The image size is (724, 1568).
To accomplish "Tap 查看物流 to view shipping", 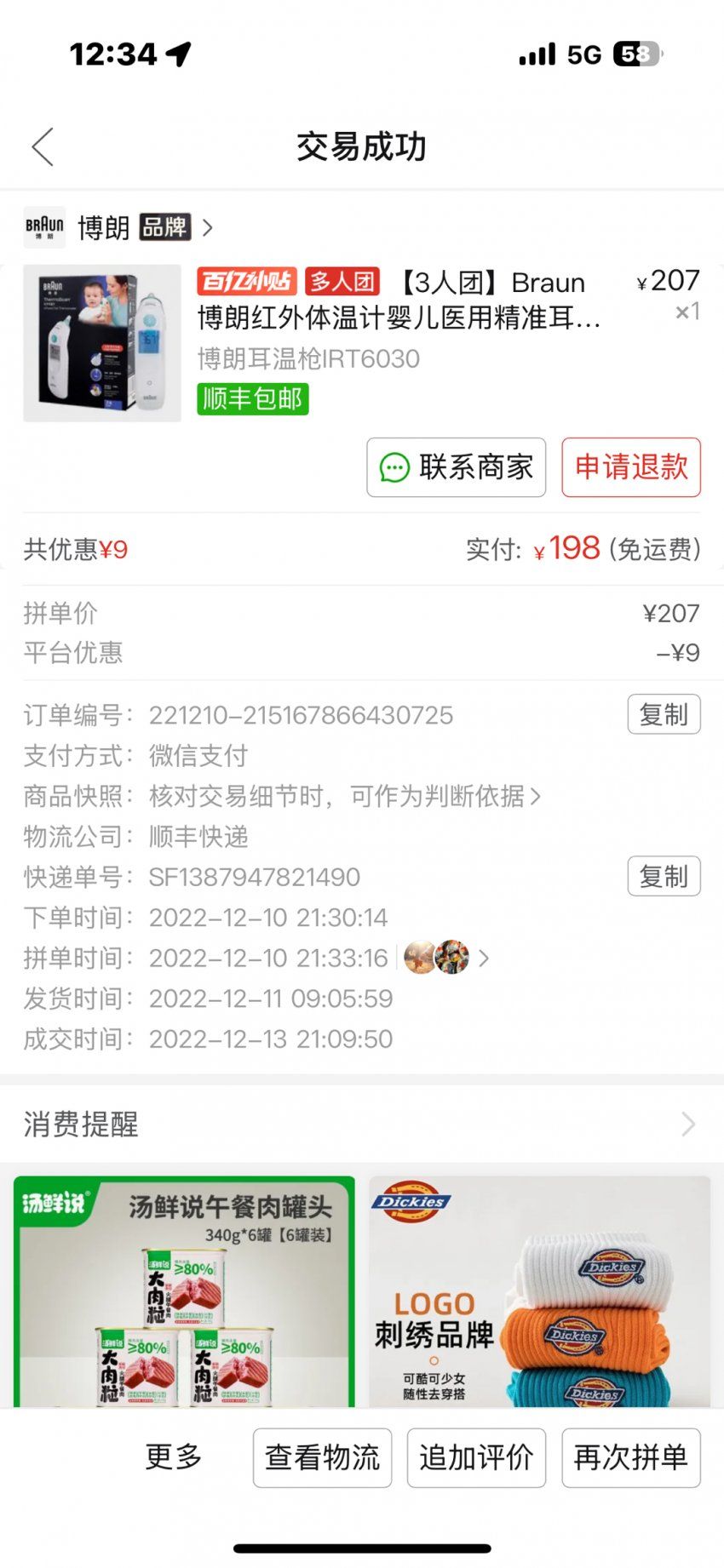I will (x=322, y=1457).
